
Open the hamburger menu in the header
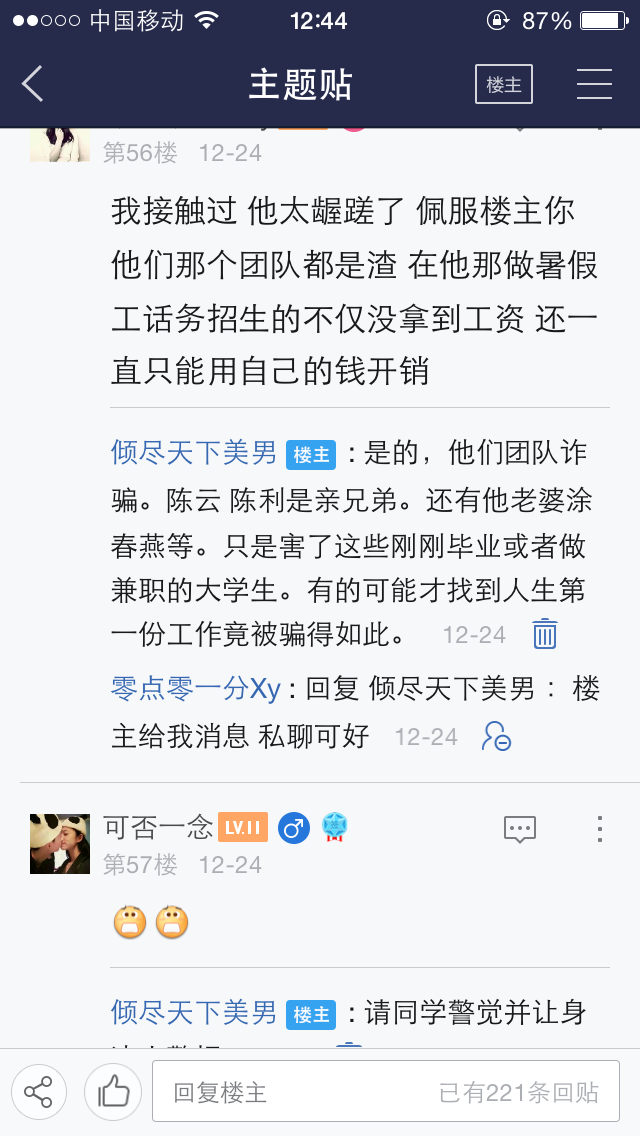(594, 84)
